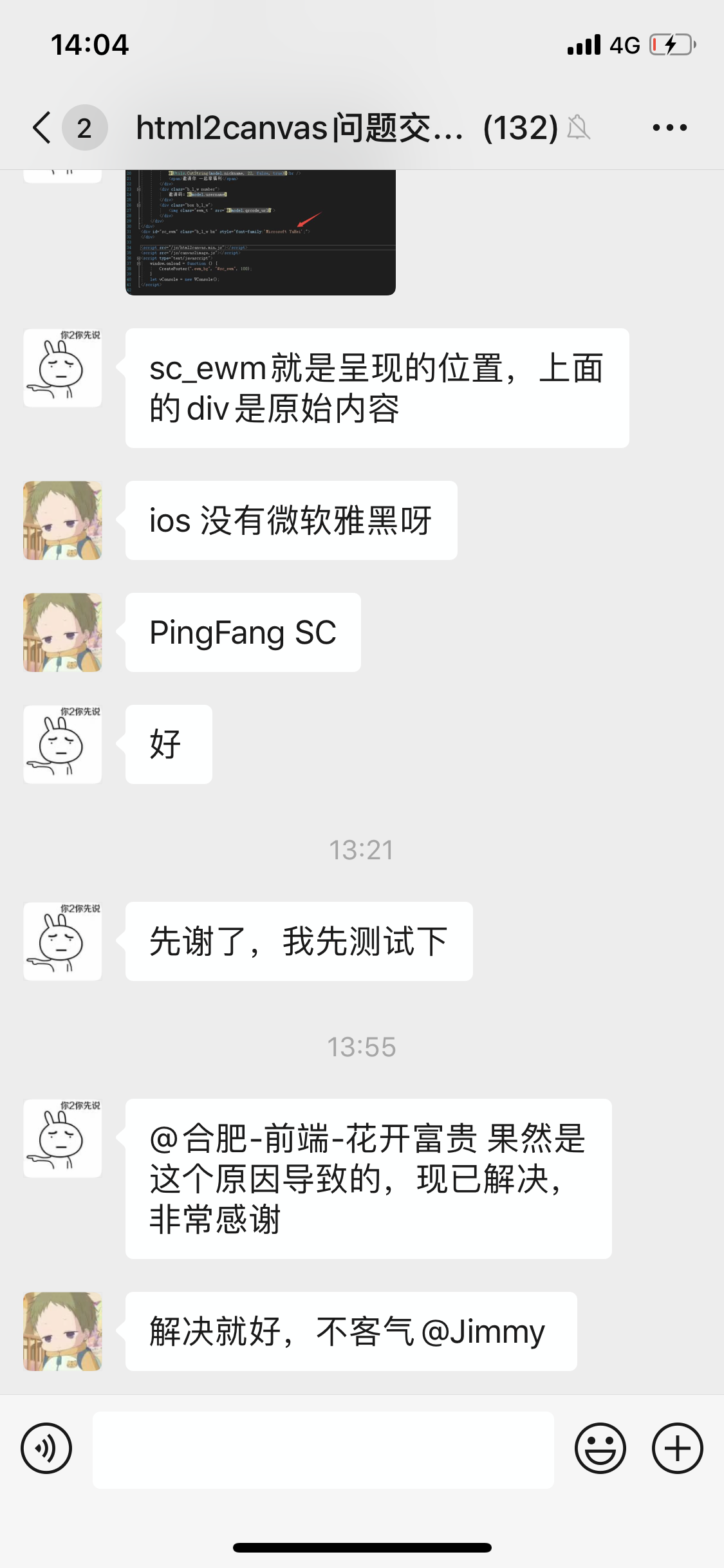Tap the avatar beside the "sc_ewm" message
The height and width of the screenshot is (1568, 724).
62,368
